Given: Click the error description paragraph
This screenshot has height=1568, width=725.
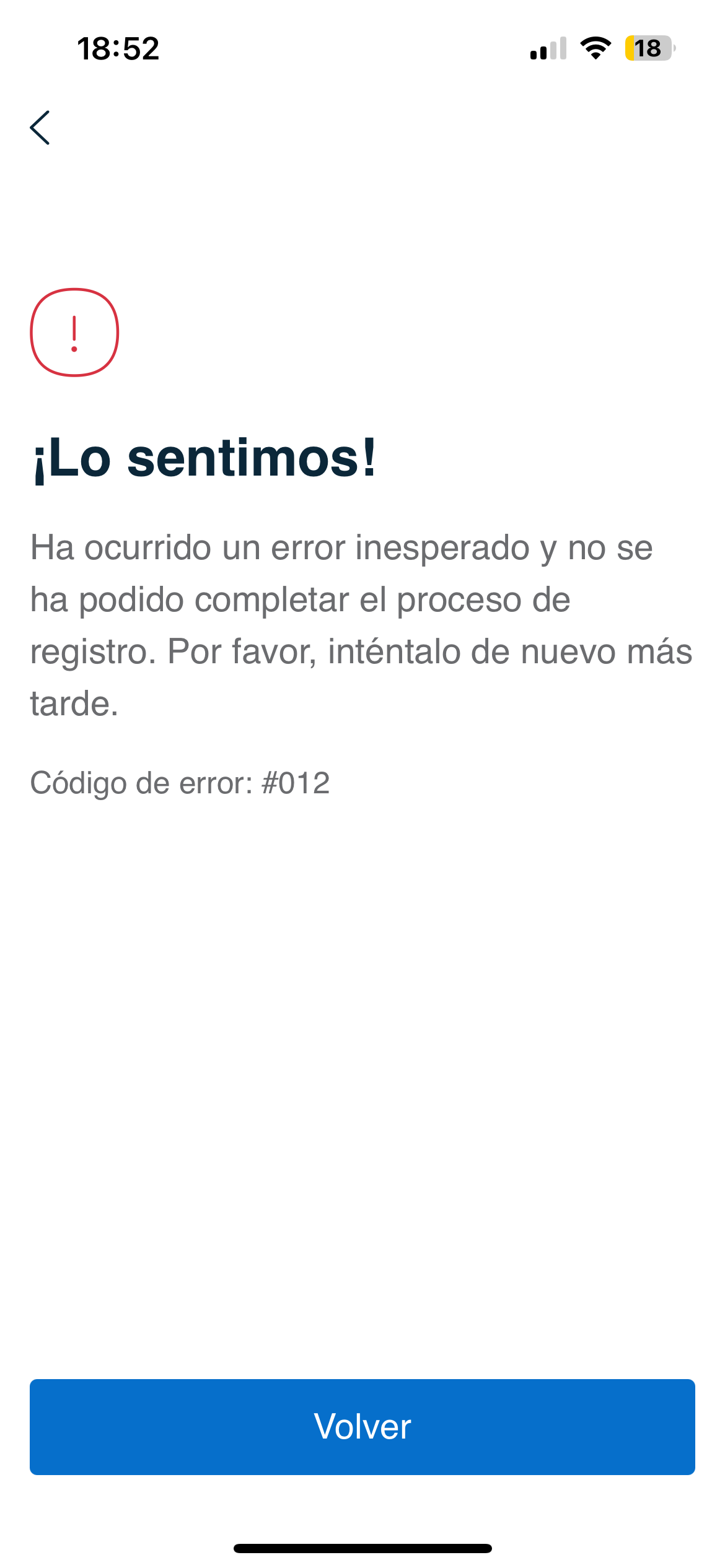Looking at the screenshot, I should tap(362, 627).
